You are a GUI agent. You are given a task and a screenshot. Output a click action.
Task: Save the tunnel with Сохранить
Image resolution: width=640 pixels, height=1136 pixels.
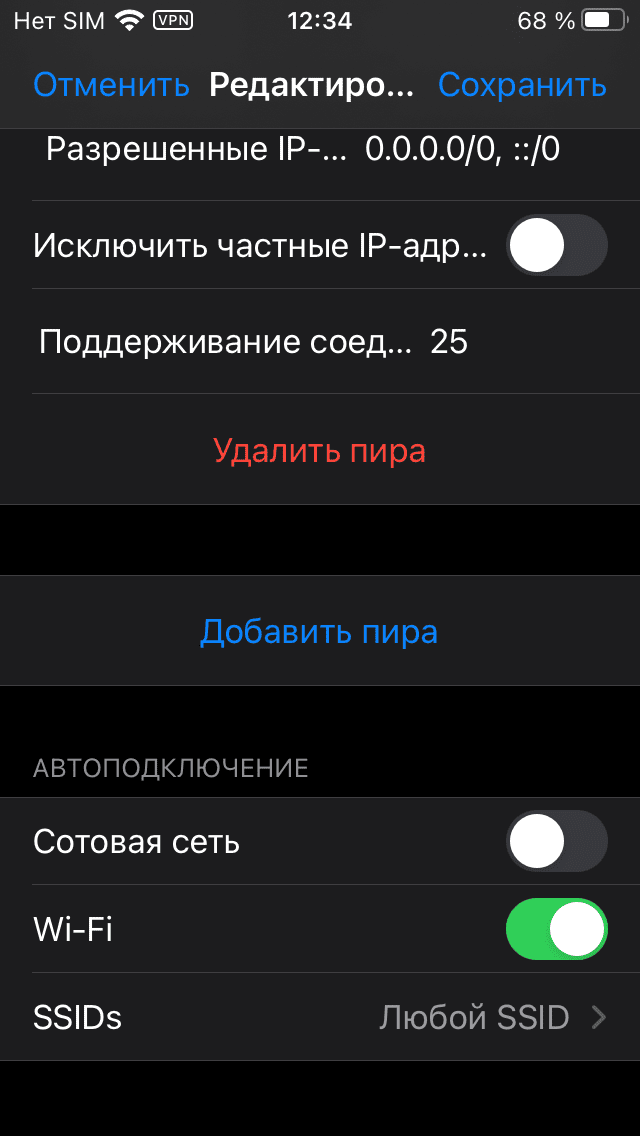[x=522, y=85]
